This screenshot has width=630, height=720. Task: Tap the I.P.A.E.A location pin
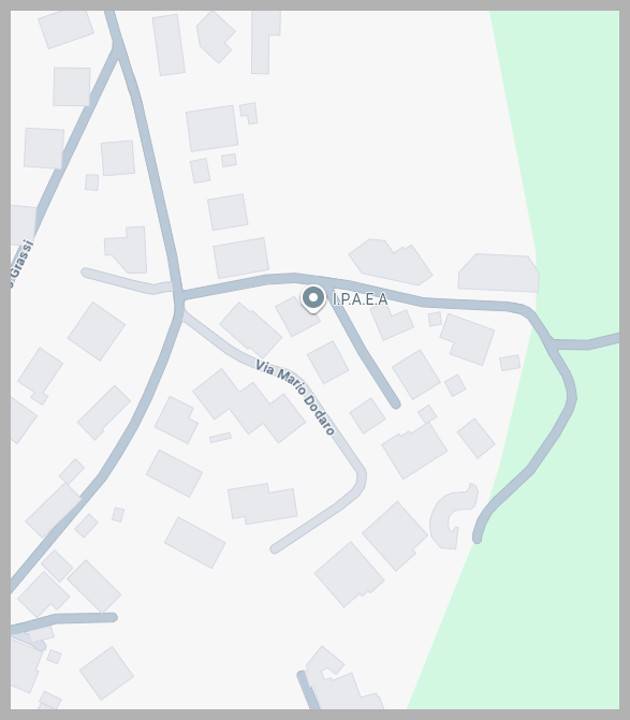coord(313,298)
